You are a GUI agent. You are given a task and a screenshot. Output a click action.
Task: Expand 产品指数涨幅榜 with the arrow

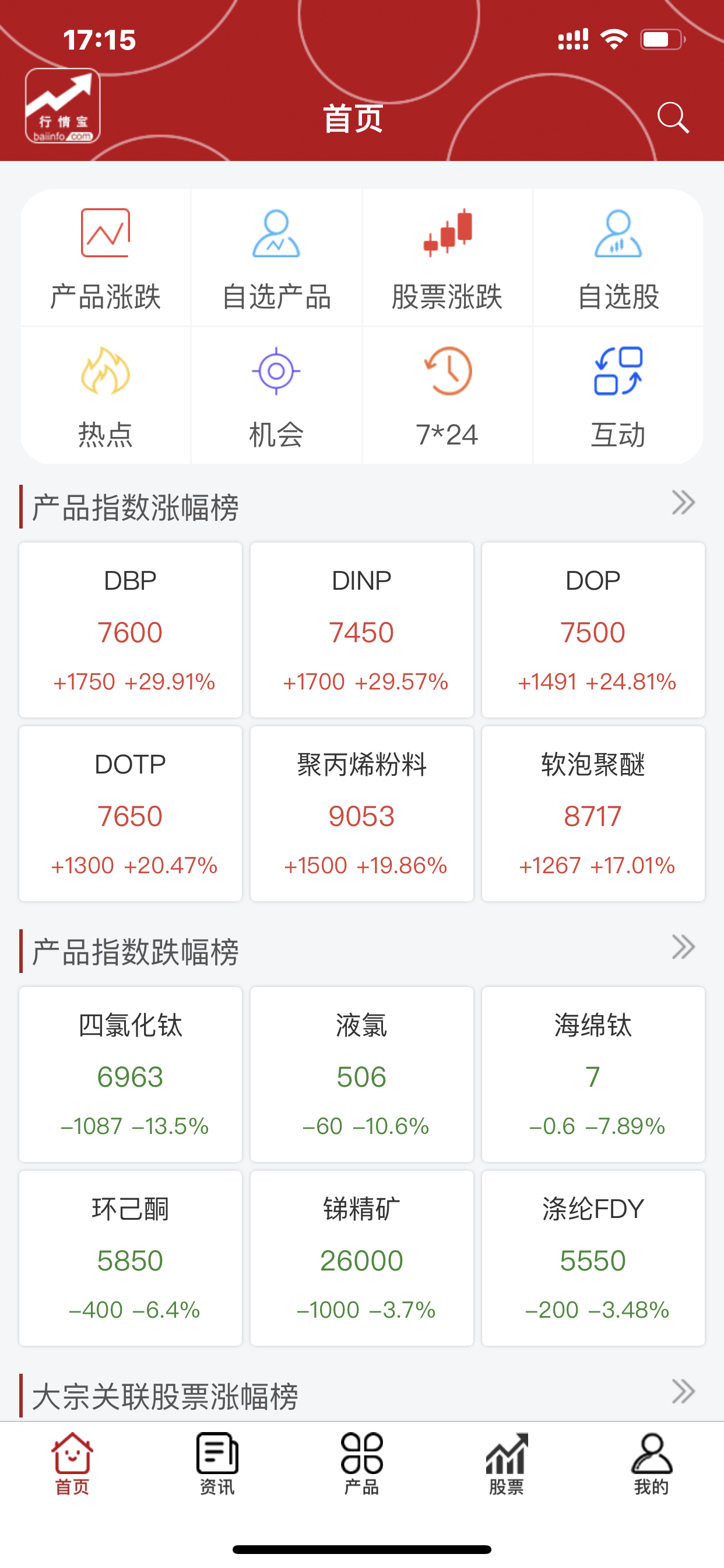tap(683, 503)
